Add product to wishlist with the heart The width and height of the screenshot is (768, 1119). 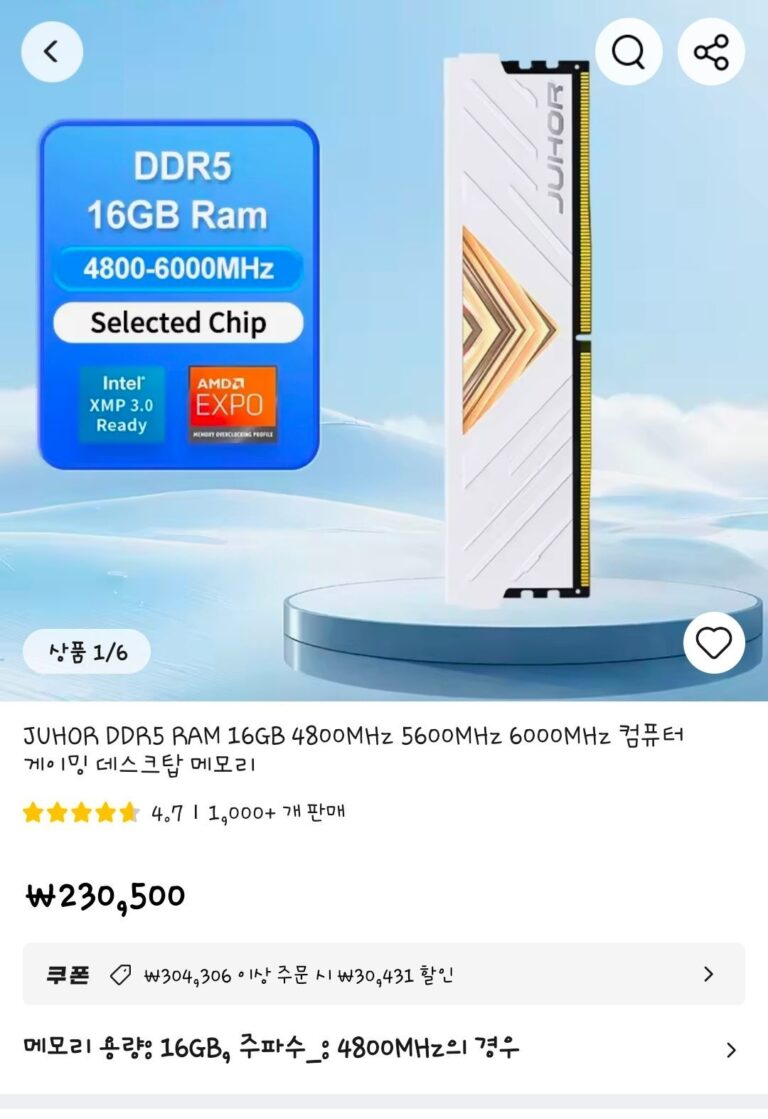point(713,643)
